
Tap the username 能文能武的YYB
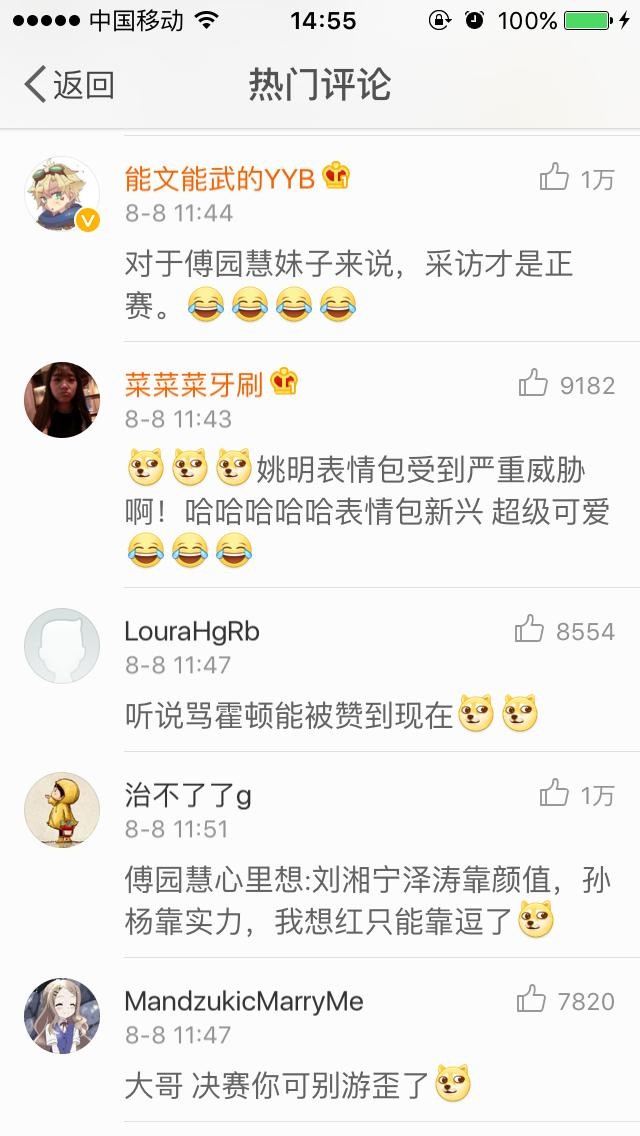click(x=220, y=179)
